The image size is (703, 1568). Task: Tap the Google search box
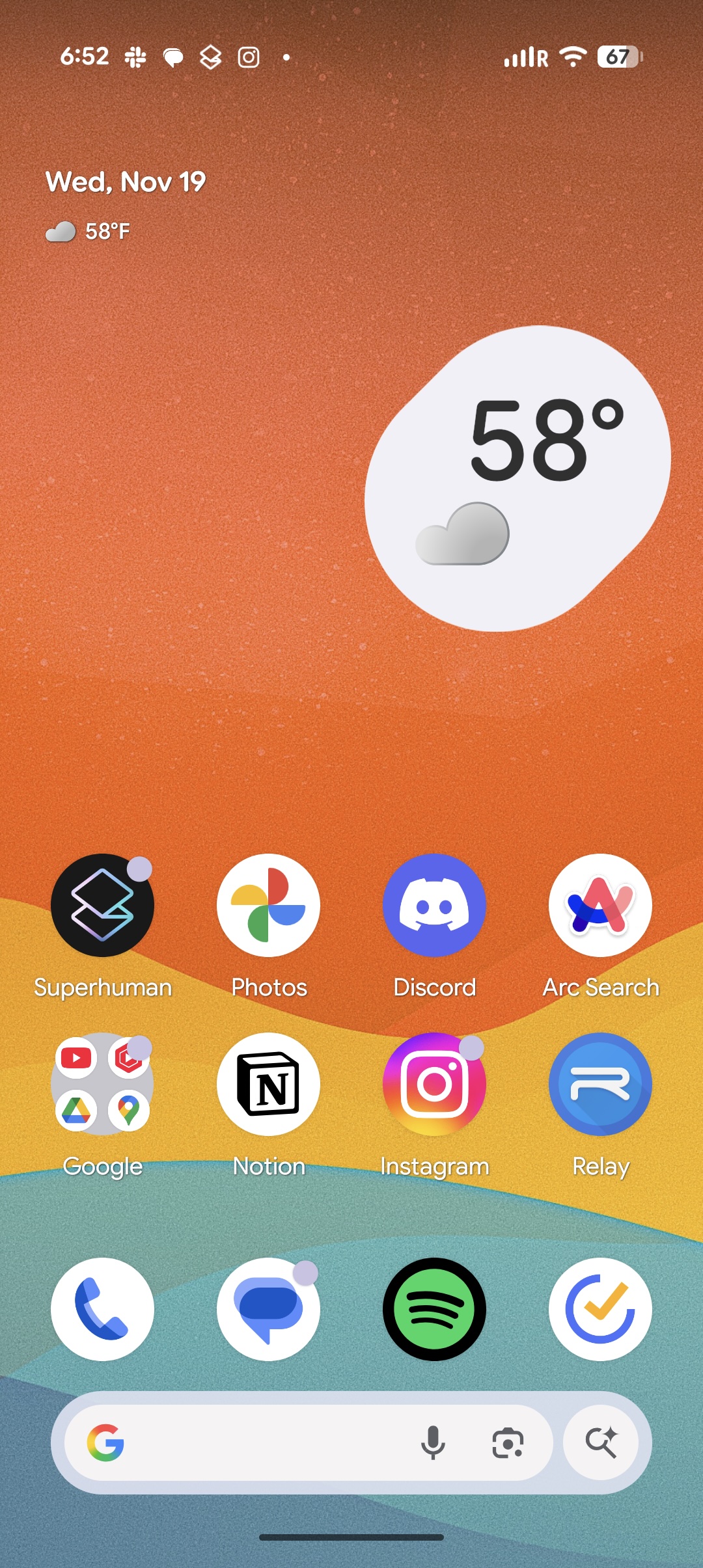coord(260,1443)
